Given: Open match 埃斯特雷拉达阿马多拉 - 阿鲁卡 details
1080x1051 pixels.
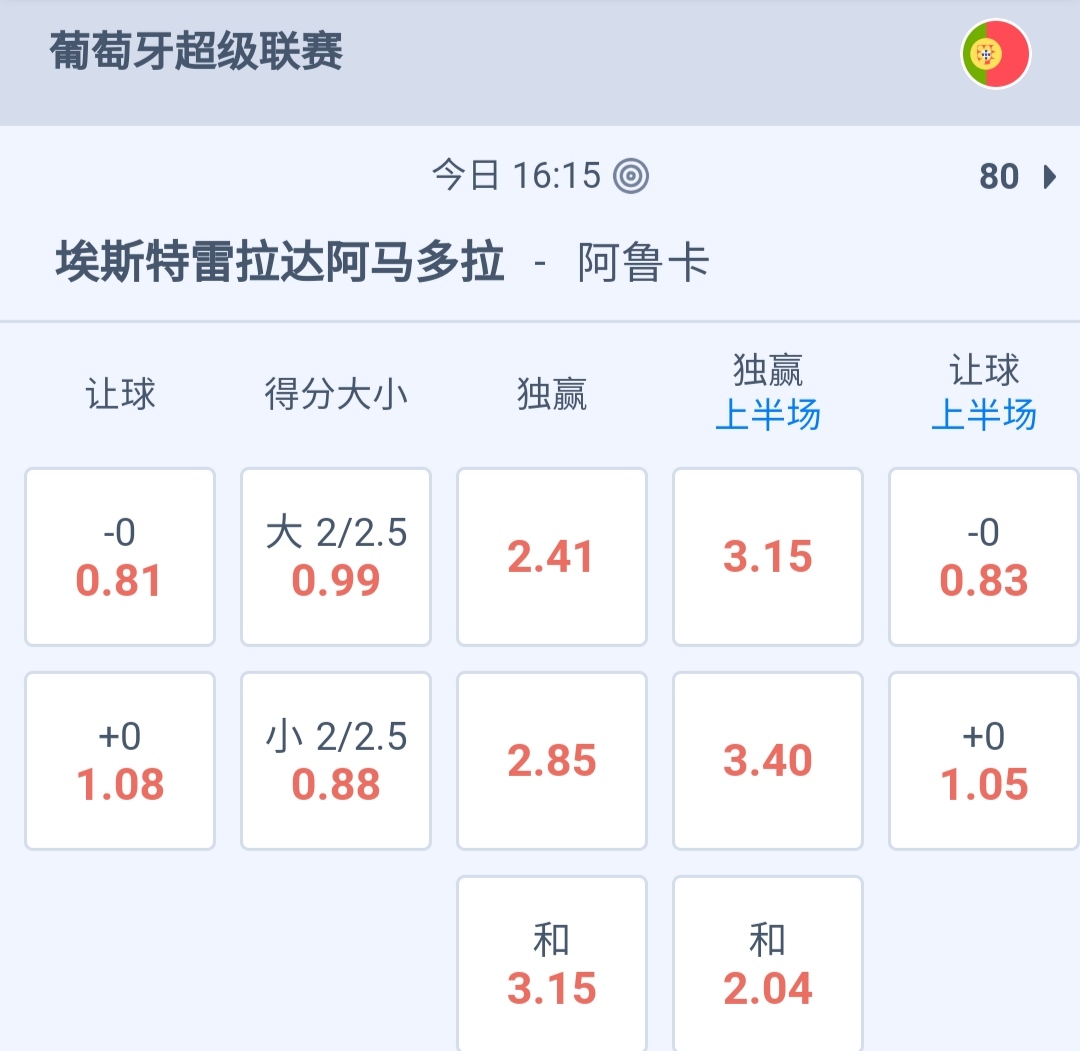Looking at the screenshot, I should [x=382, y=264].
